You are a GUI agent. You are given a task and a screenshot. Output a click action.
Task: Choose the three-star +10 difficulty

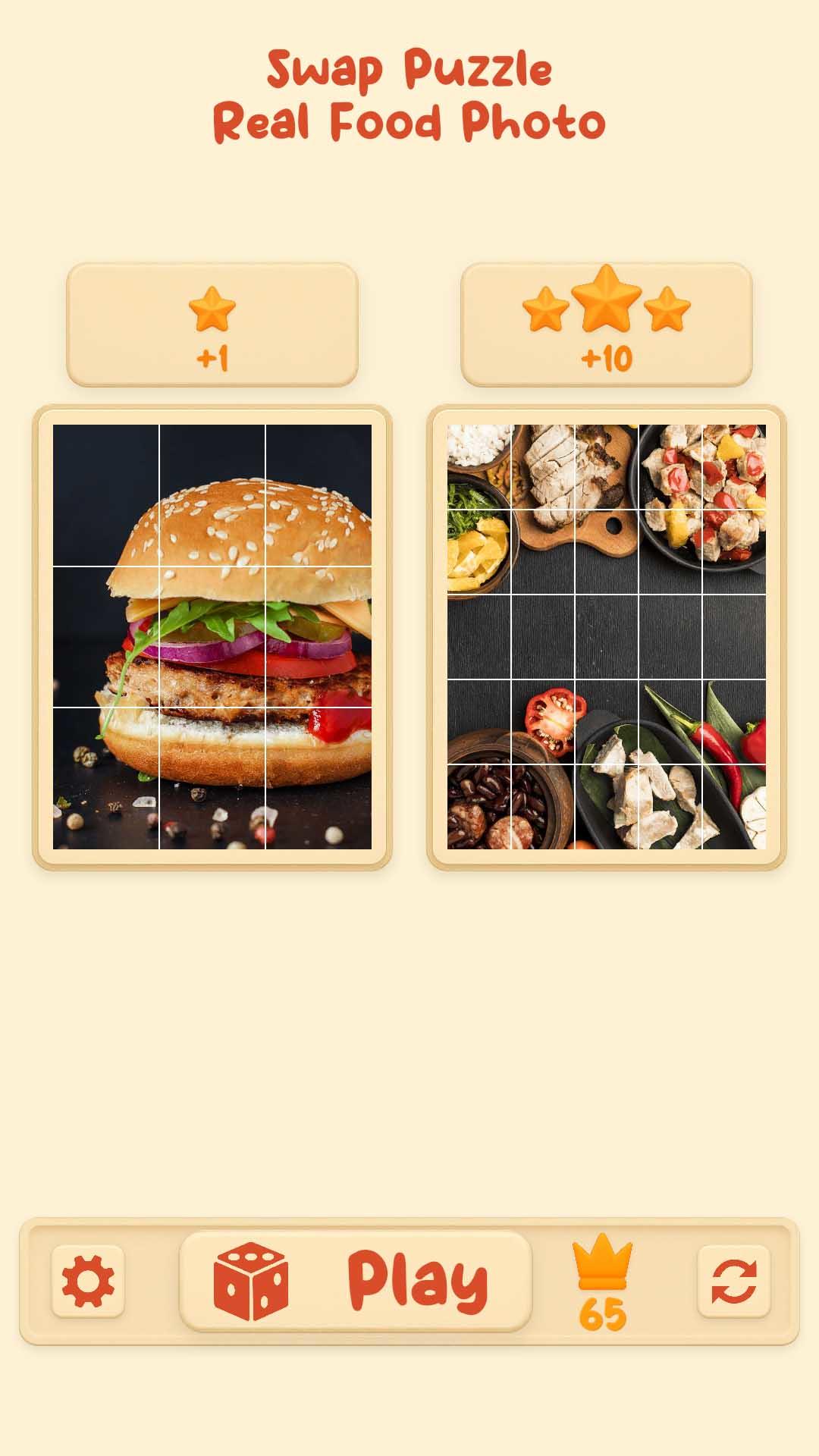607,325
